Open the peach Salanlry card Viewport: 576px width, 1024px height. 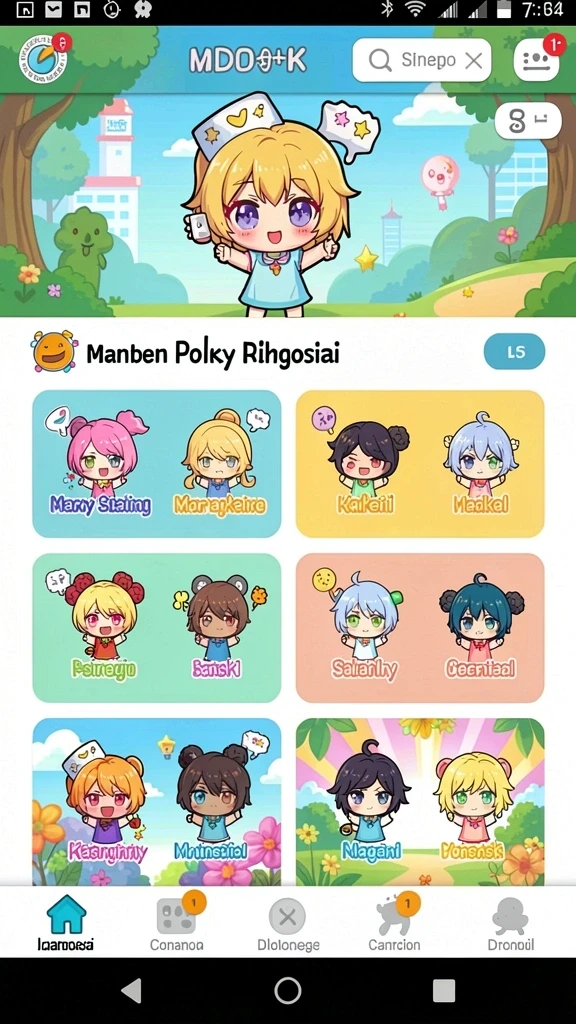tap(420, 628)
